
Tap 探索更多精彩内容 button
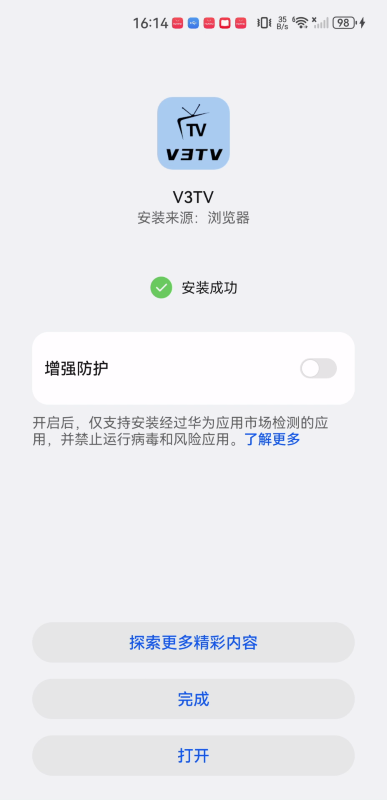[x=193, y=642]
